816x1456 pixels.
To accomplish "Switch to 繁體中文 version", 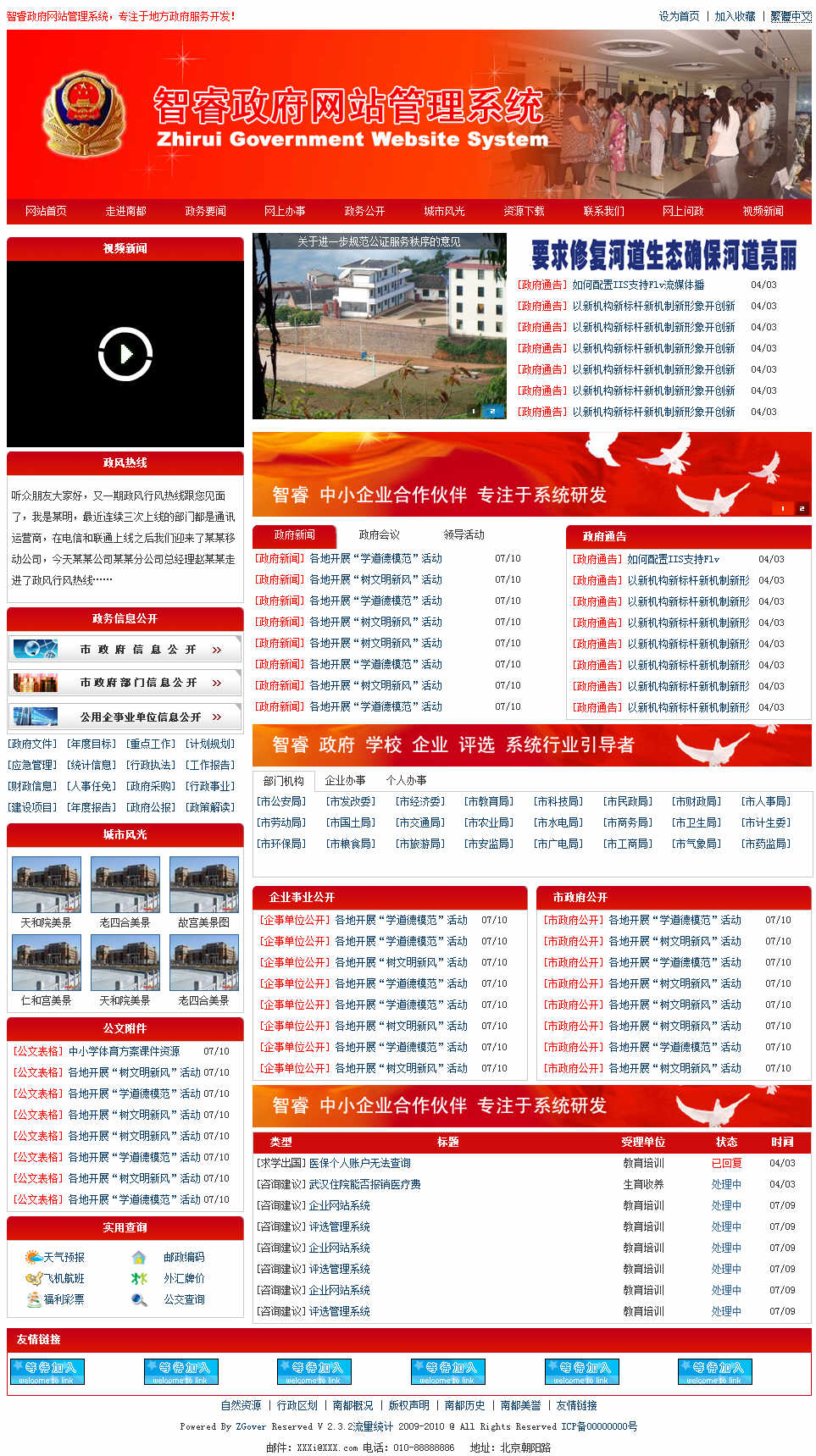I will point(790,16).
